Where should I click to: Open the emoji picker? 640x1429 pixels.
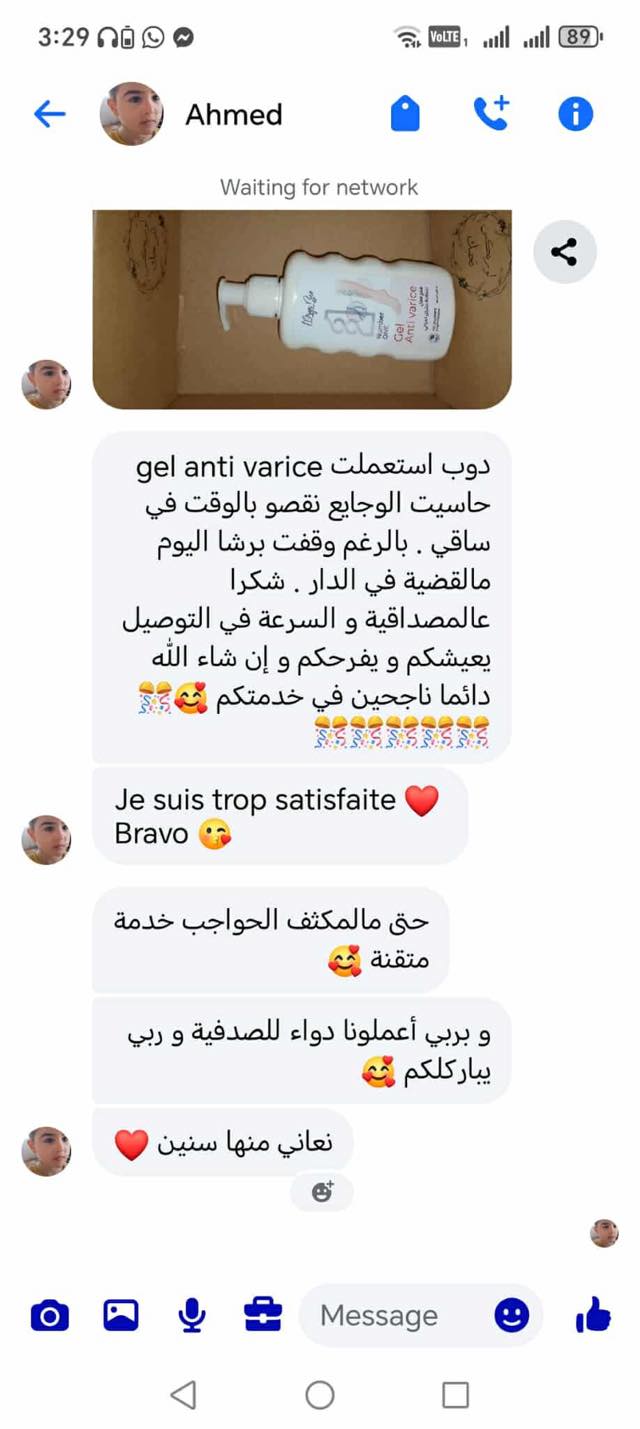pyautogui.click(x=512, y=1315)
